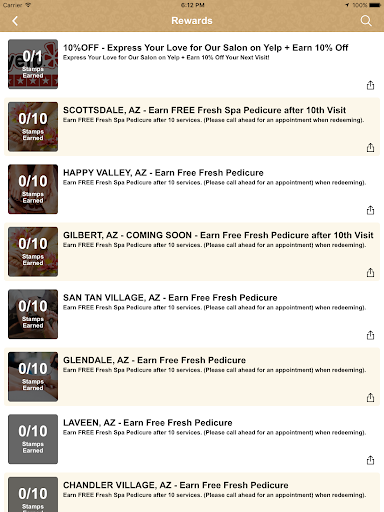Open the SCOTTSDALE, AZ pedicure reward
Image resolution: width=384 pixels, height=512 pixels.
(192, 127)
